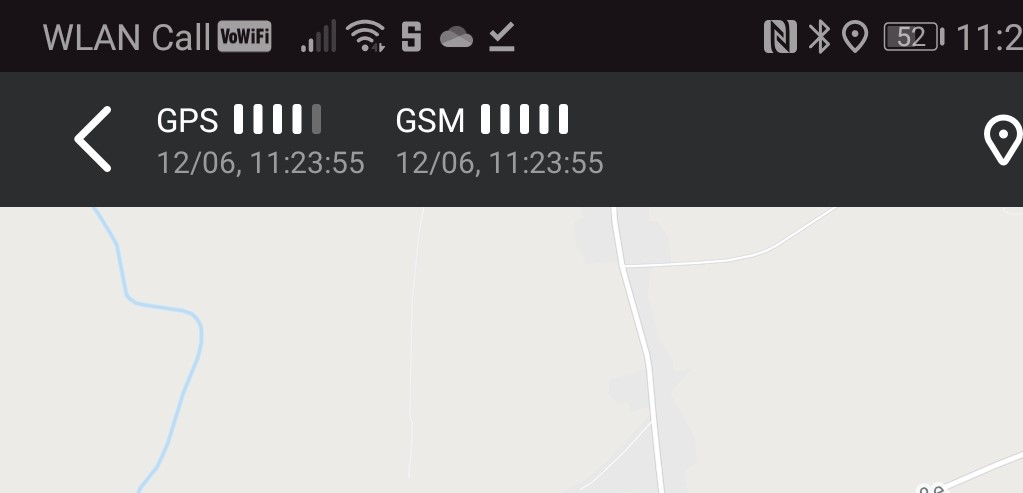
Task: Go back using the arrow icon
Action: tap(93, 139)
